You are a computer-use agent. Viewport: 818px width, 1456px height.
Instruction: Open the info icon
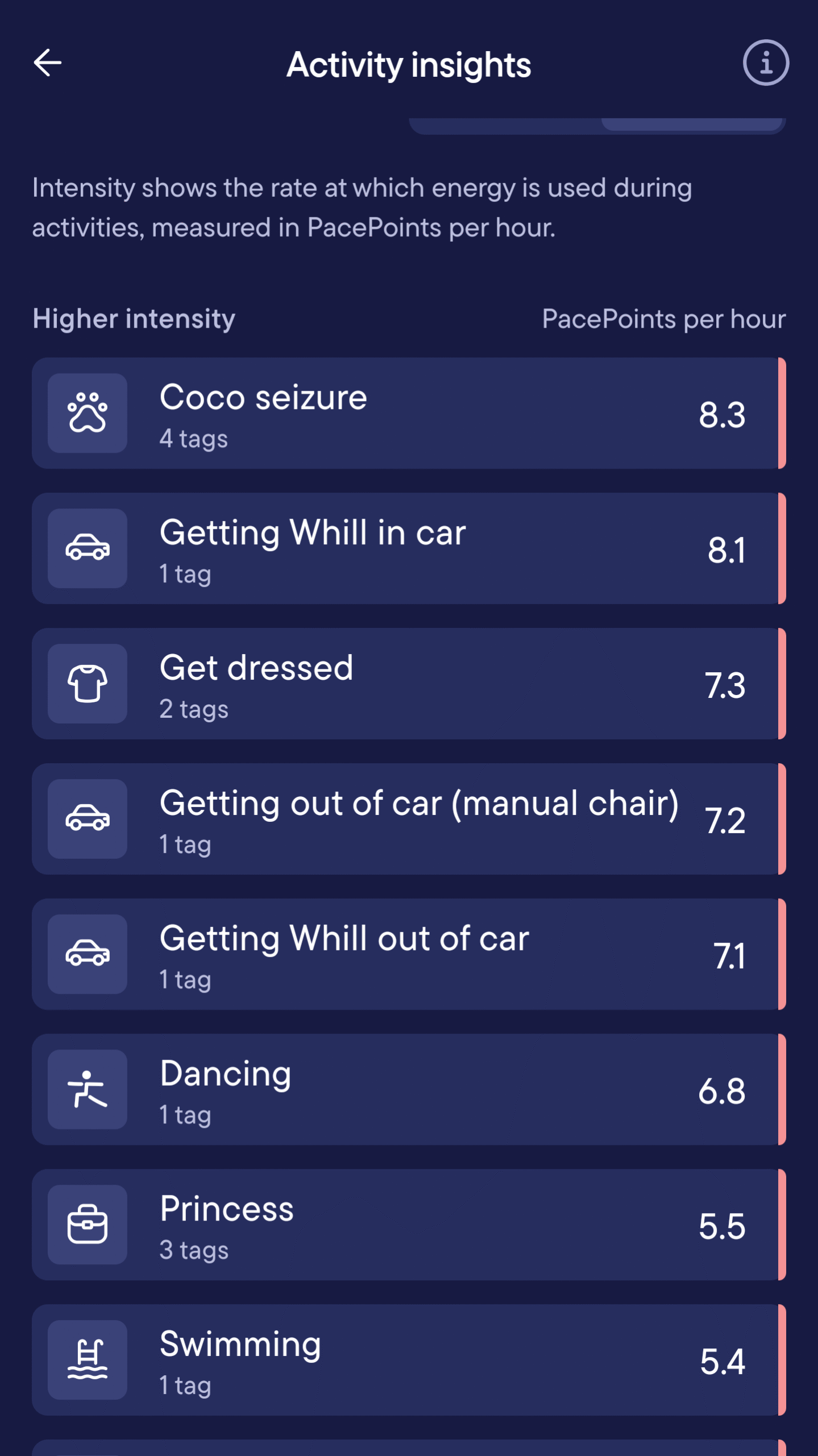[x=765, y=63]
